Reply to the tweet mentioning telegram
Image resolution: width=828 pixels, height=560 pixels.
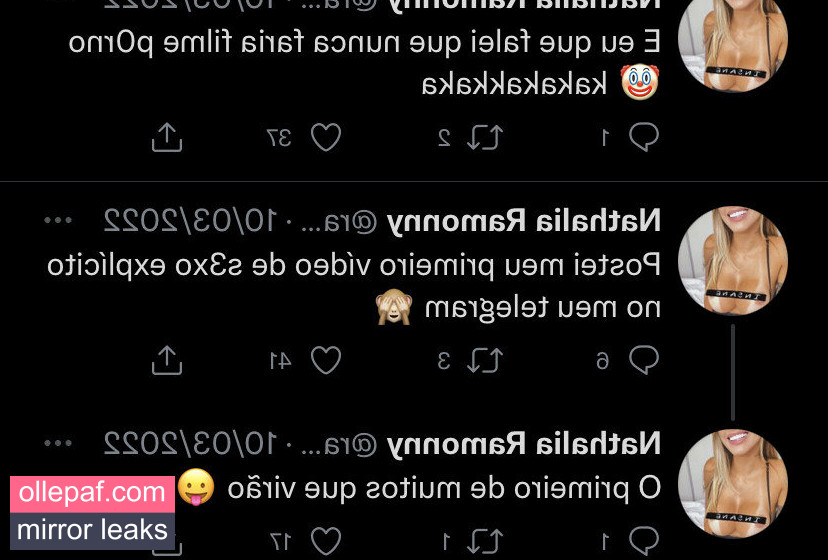tap(643, 360)
